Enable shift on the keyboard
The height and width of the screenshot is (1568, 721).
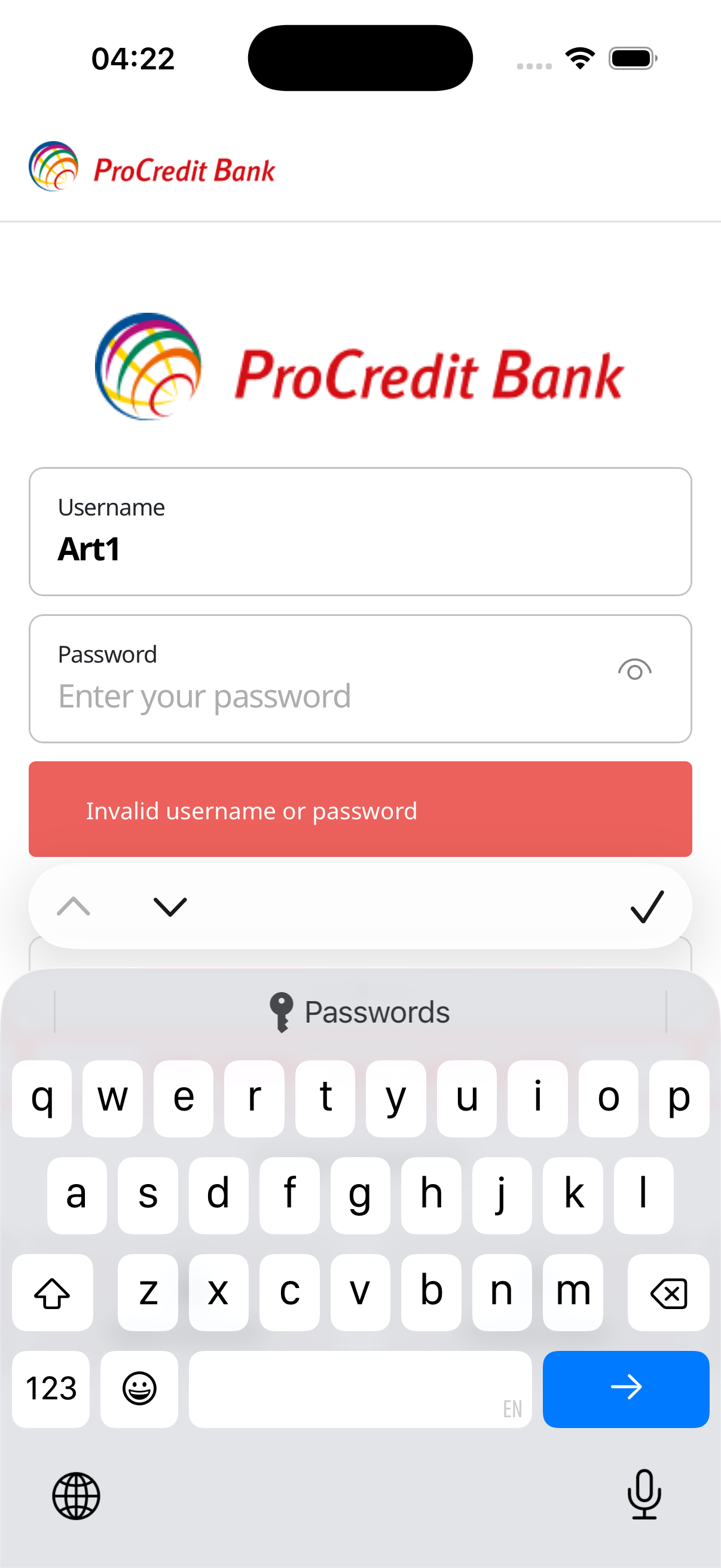coord(53,1292)
